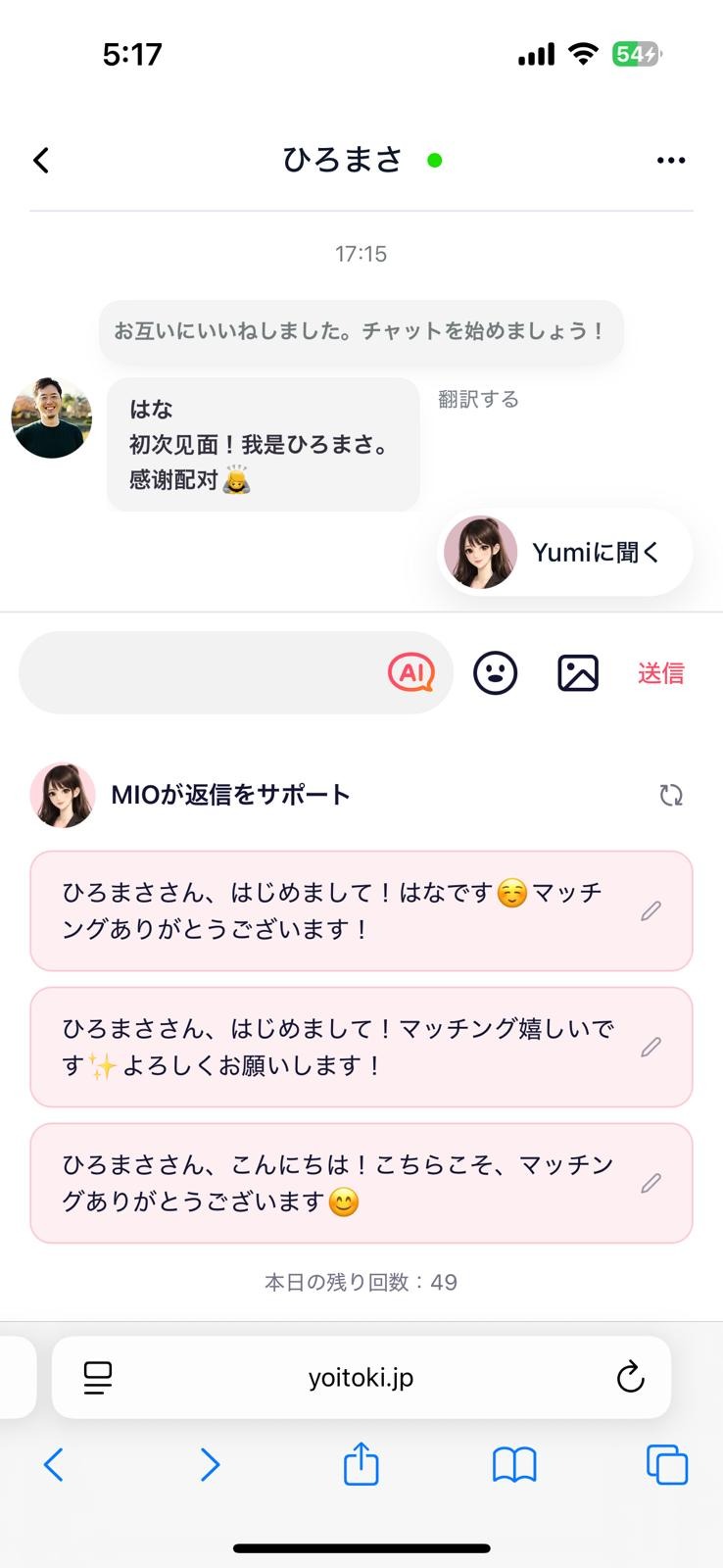Attach an image to the message

578,673
